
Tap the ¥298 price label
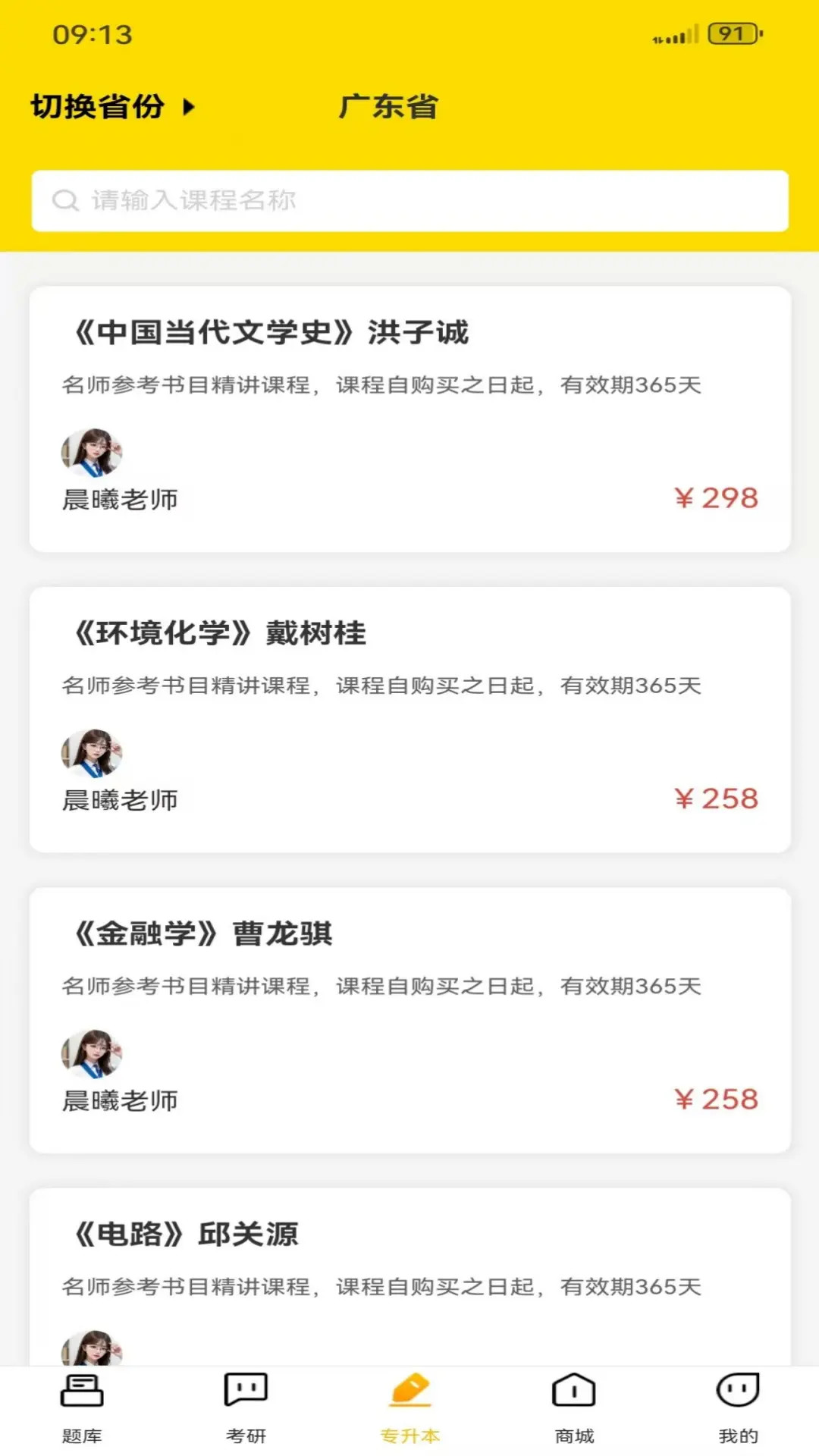(x=716, y=497)
